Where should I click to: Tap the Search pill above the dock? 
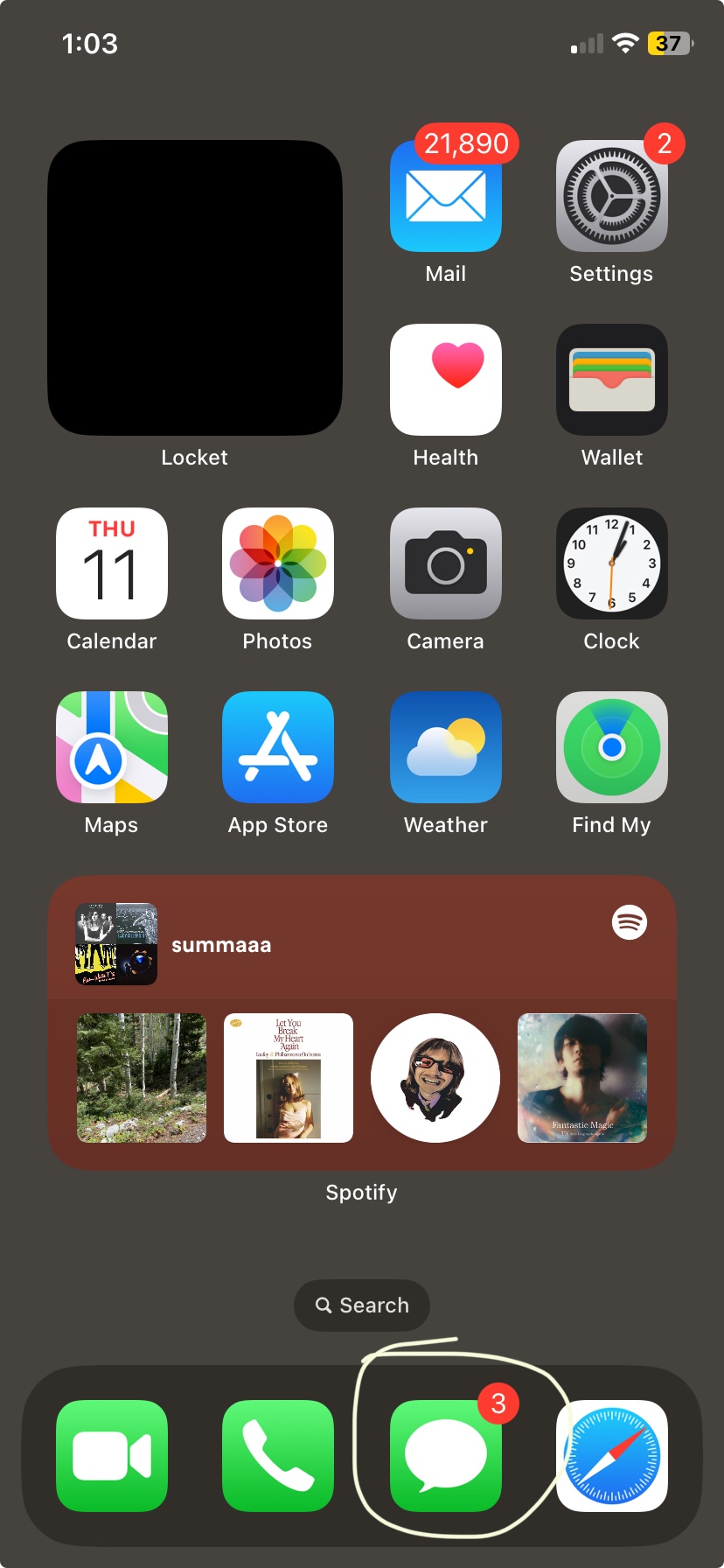(362, 1305)
